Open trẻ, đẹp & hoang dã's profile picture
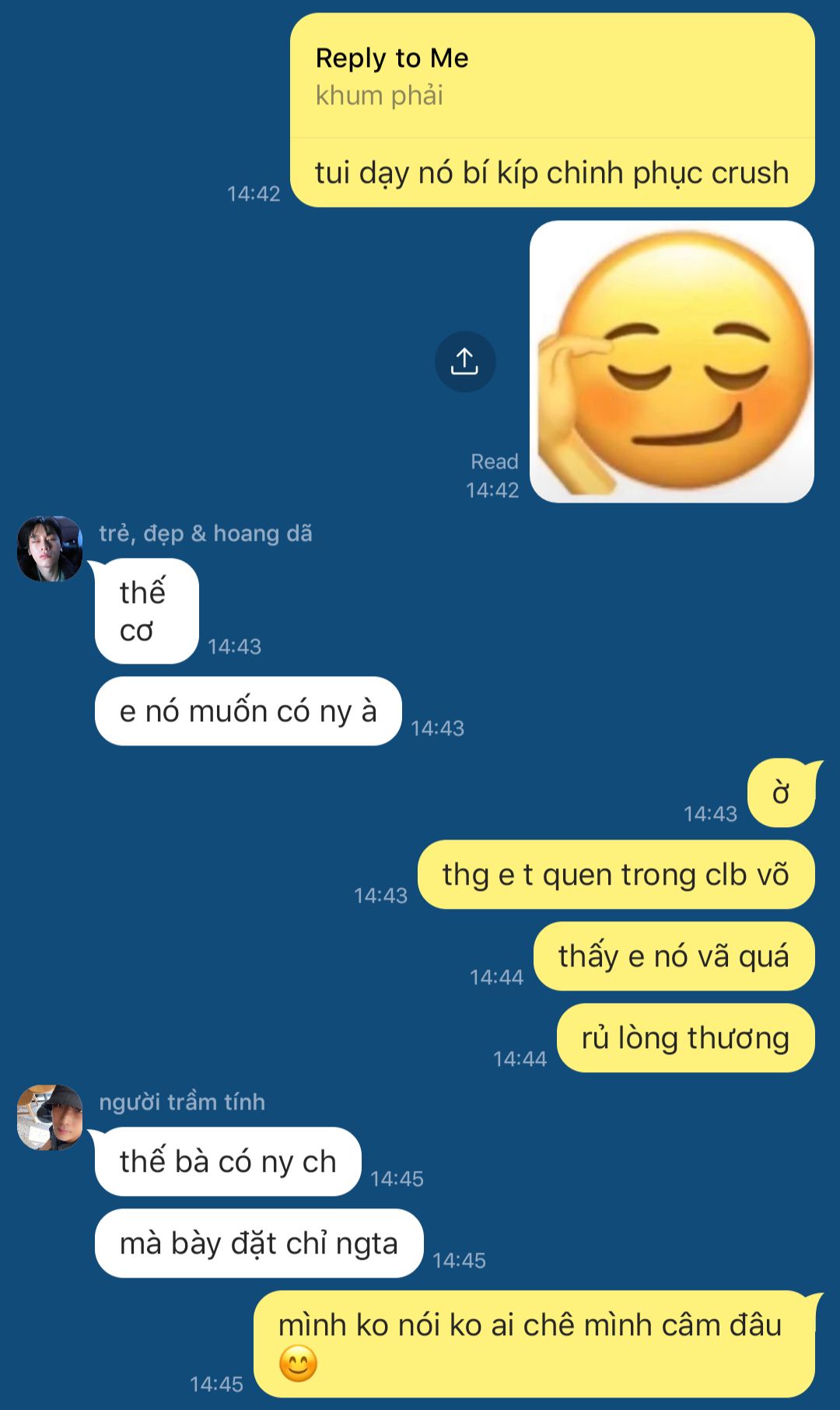This screenshot has height=1410, width=840. coord(50,549)
